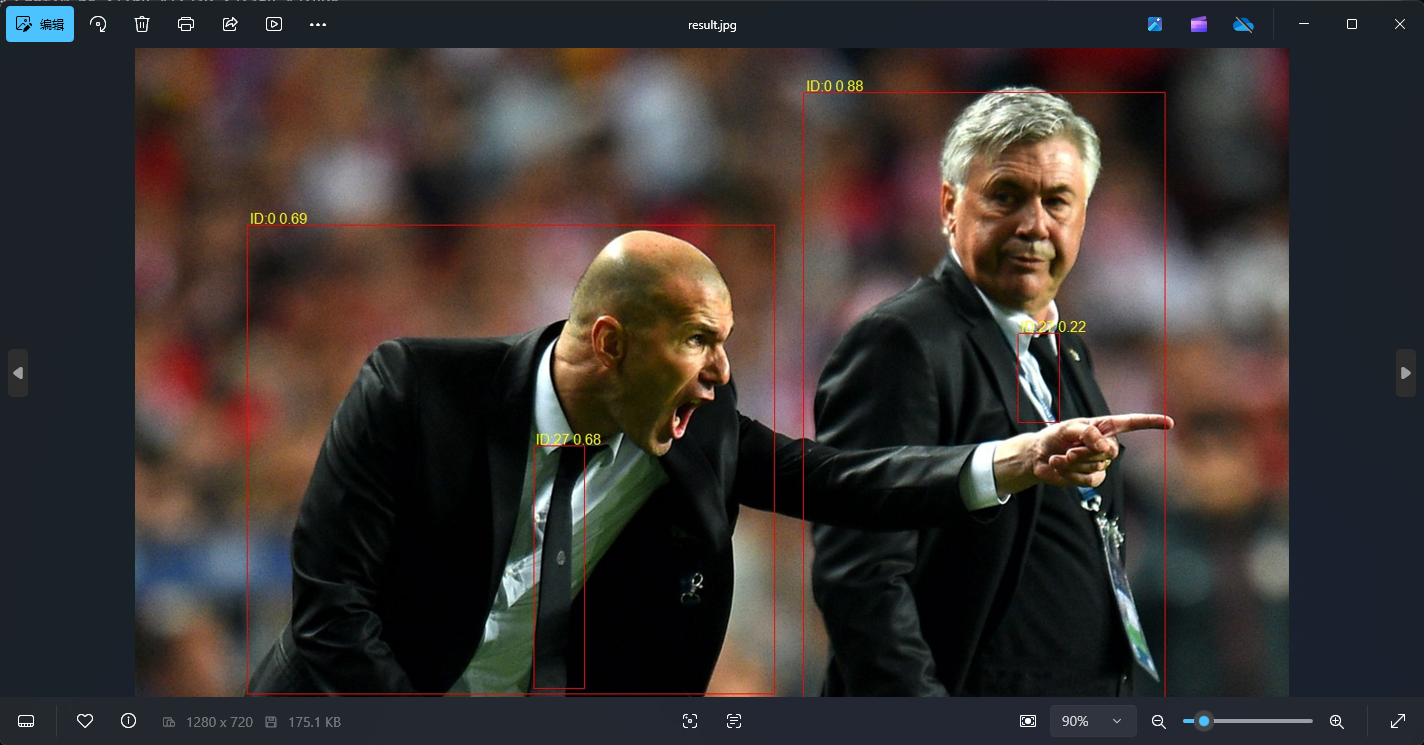Delete this photo with the trash icon

142,24
